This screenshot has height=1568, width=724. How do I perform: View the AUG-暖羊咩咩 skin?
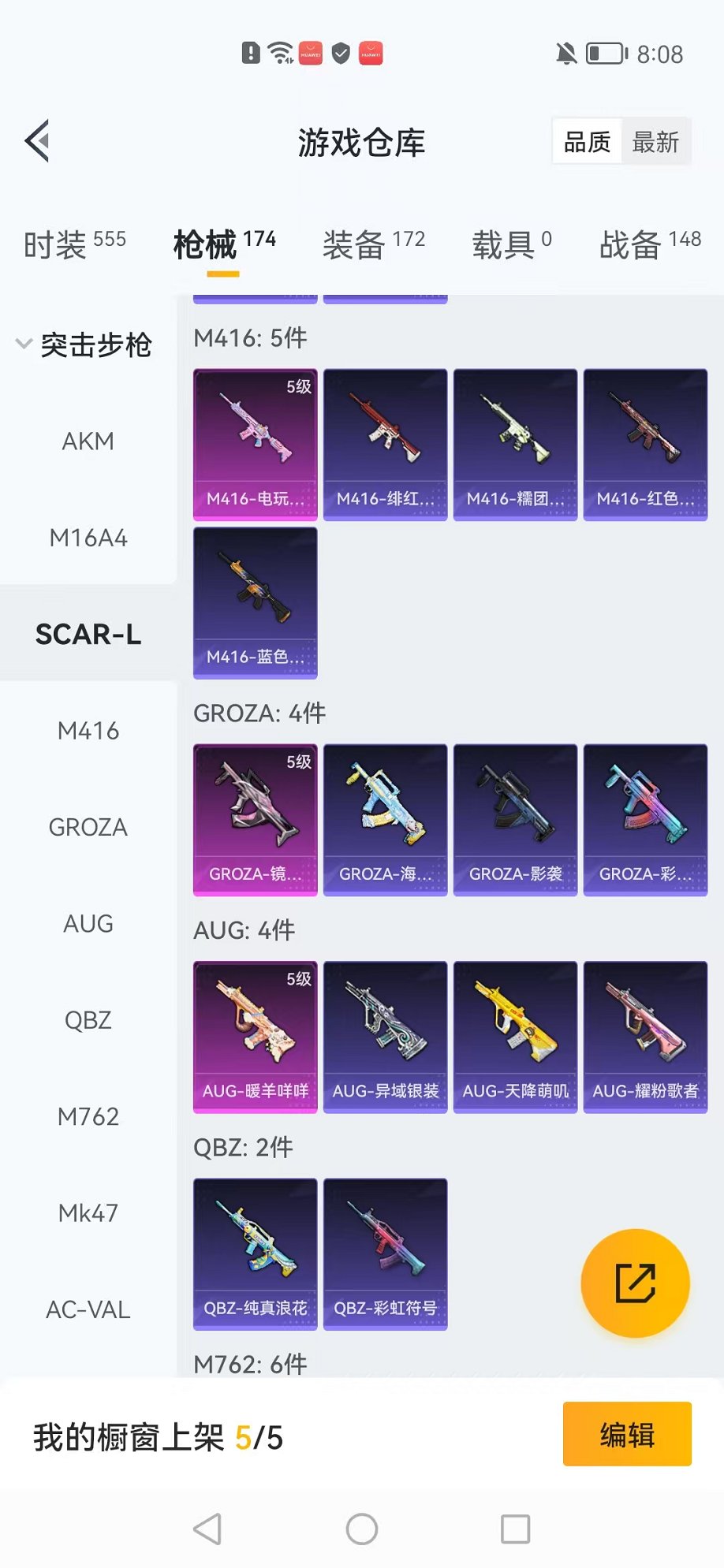tap(256, 1036)
